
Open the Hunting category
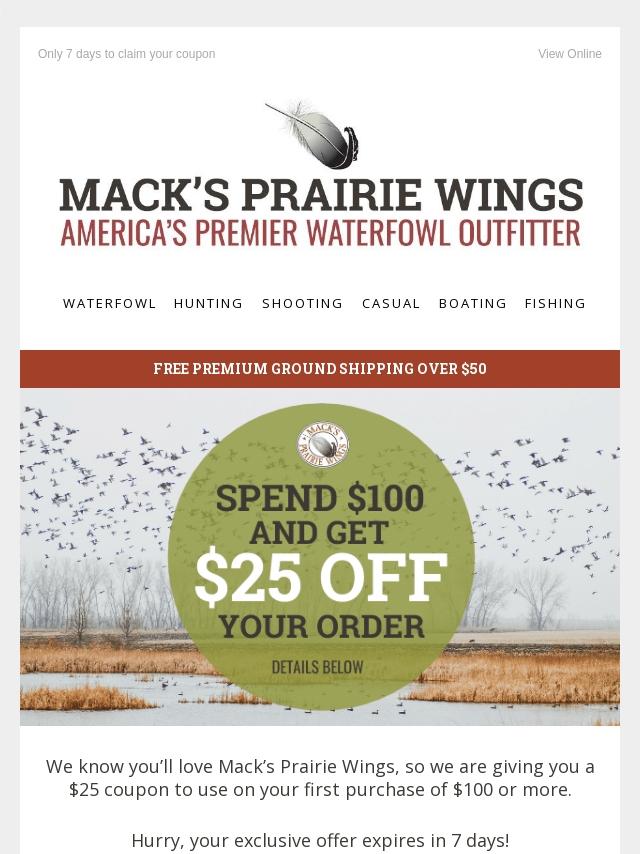(208, 303)
